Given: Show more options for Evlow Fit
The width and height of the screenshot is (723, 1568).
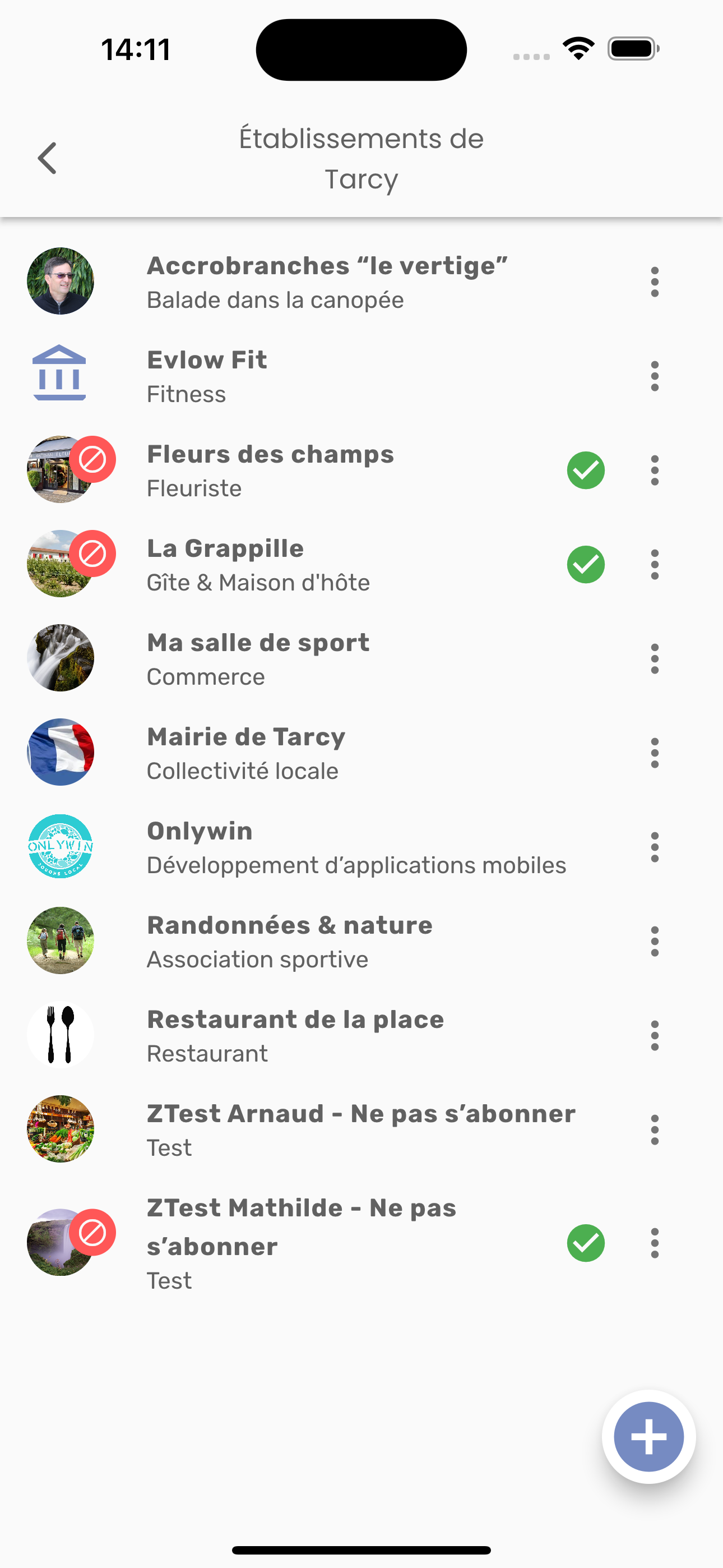Looking at the screenshot, I should coord(654,376).
